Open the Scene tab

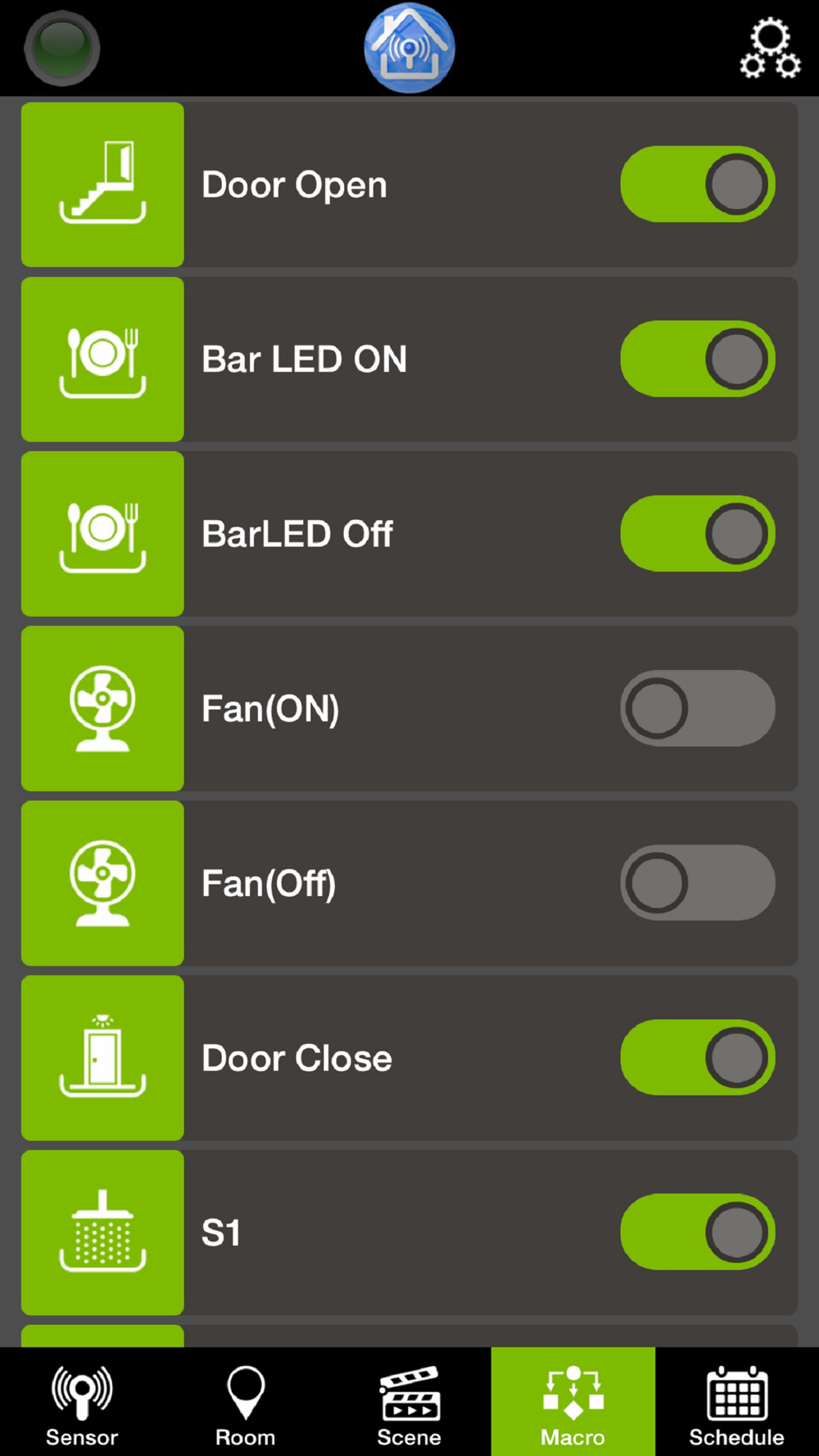coord(409,1402)
